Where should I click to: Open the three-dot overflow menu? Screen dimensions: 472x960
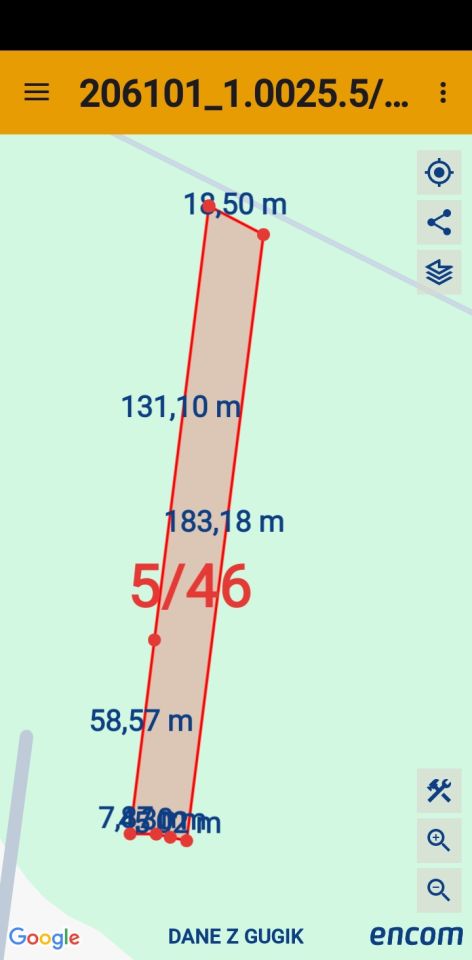(443, 92)
